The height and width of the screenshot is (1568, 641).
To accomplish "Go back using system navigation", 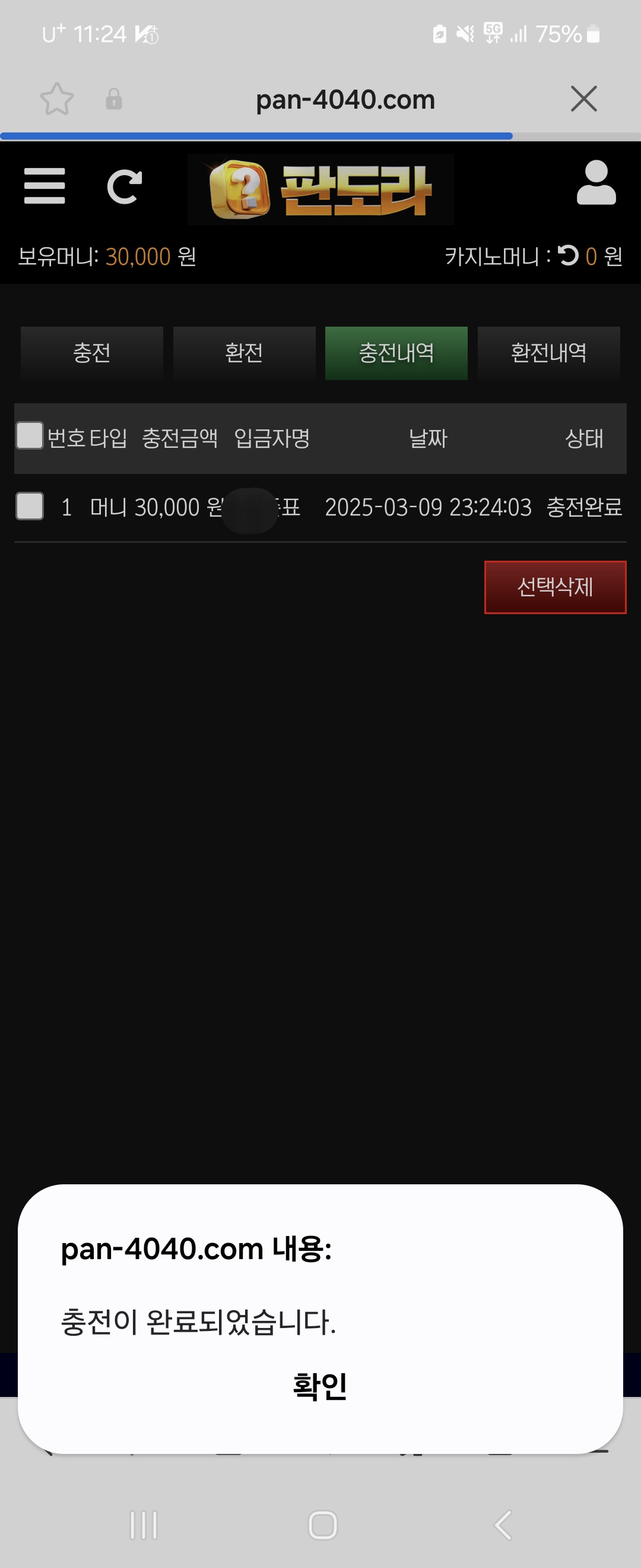I will [x=502, y=1525].
